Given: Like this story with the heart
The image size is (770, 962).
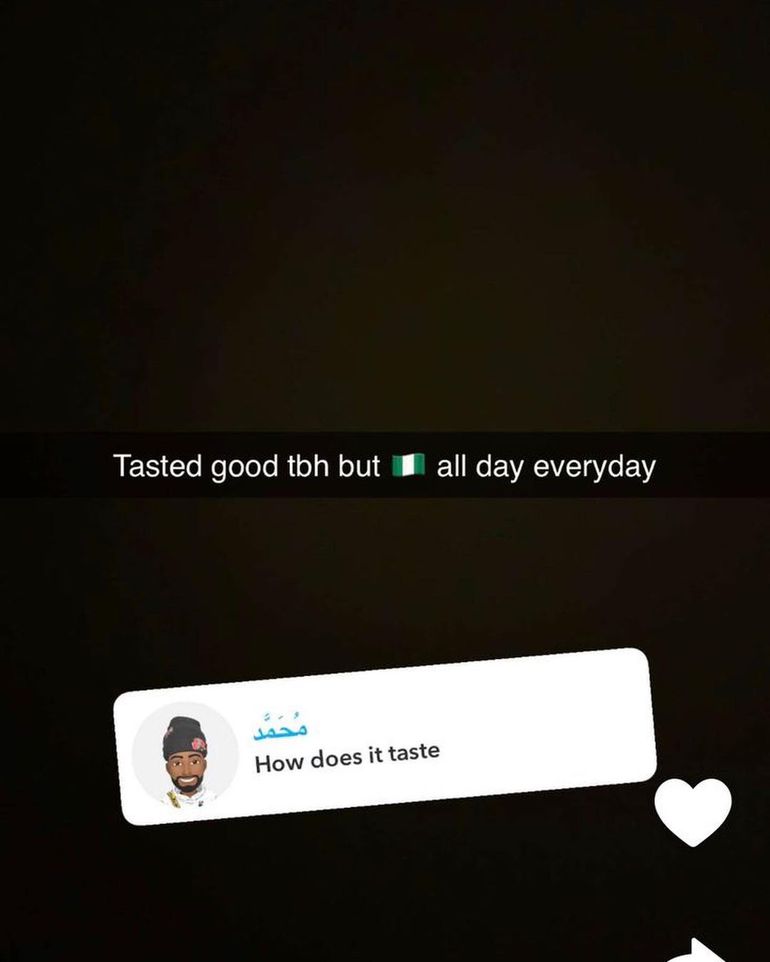Looking at the screenshot, I should pyautogui.click(x=693, y=810).
